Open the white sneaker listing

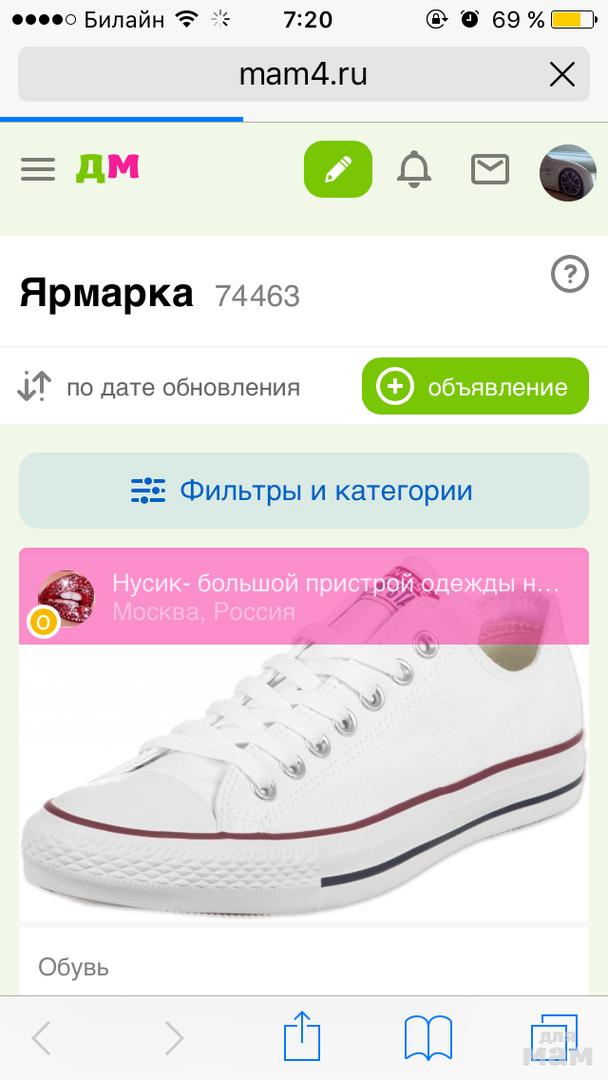click(303, 780)
